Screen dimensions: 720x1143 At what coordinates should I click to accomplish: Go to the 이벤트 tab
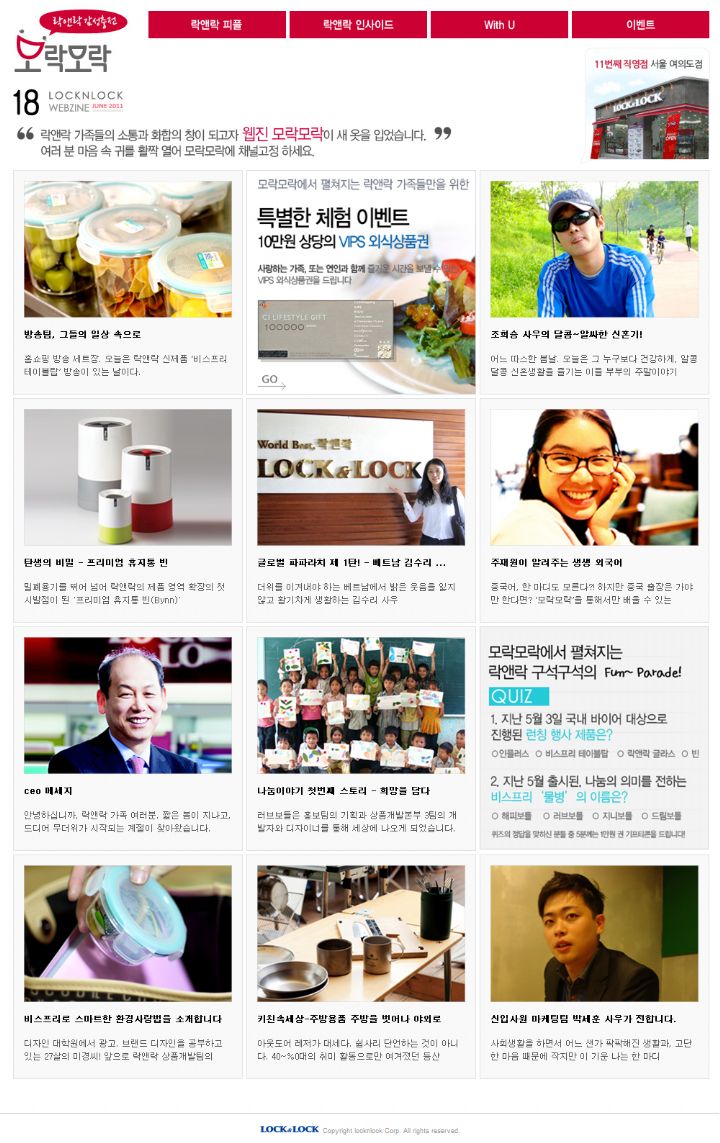point(640,25)
